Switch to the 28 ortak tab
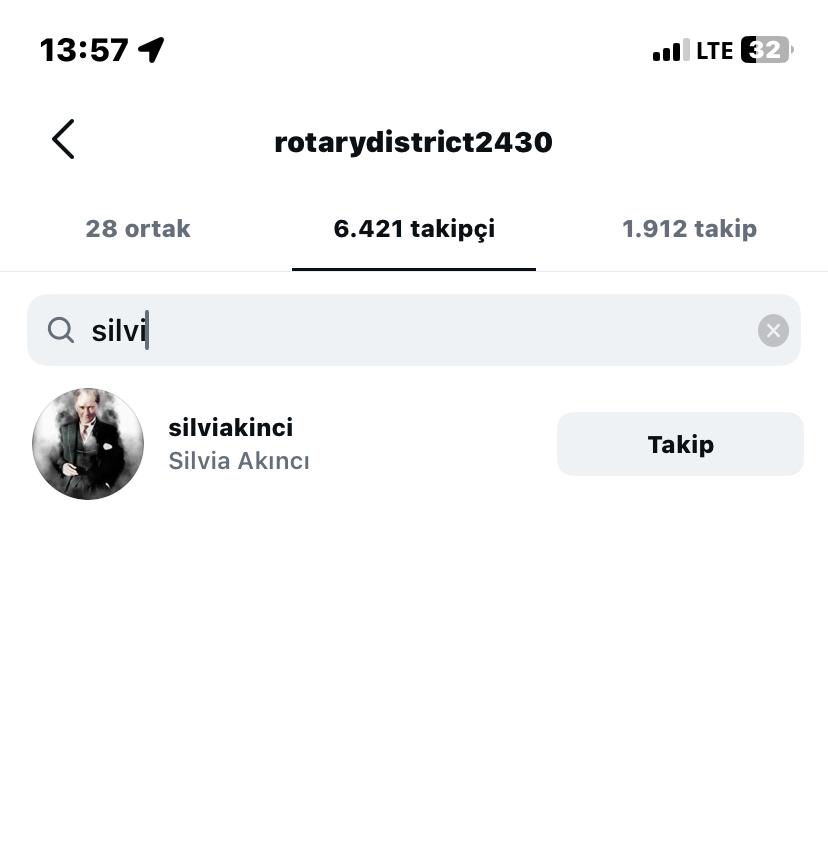828x848 pixels. click(138, 229)
